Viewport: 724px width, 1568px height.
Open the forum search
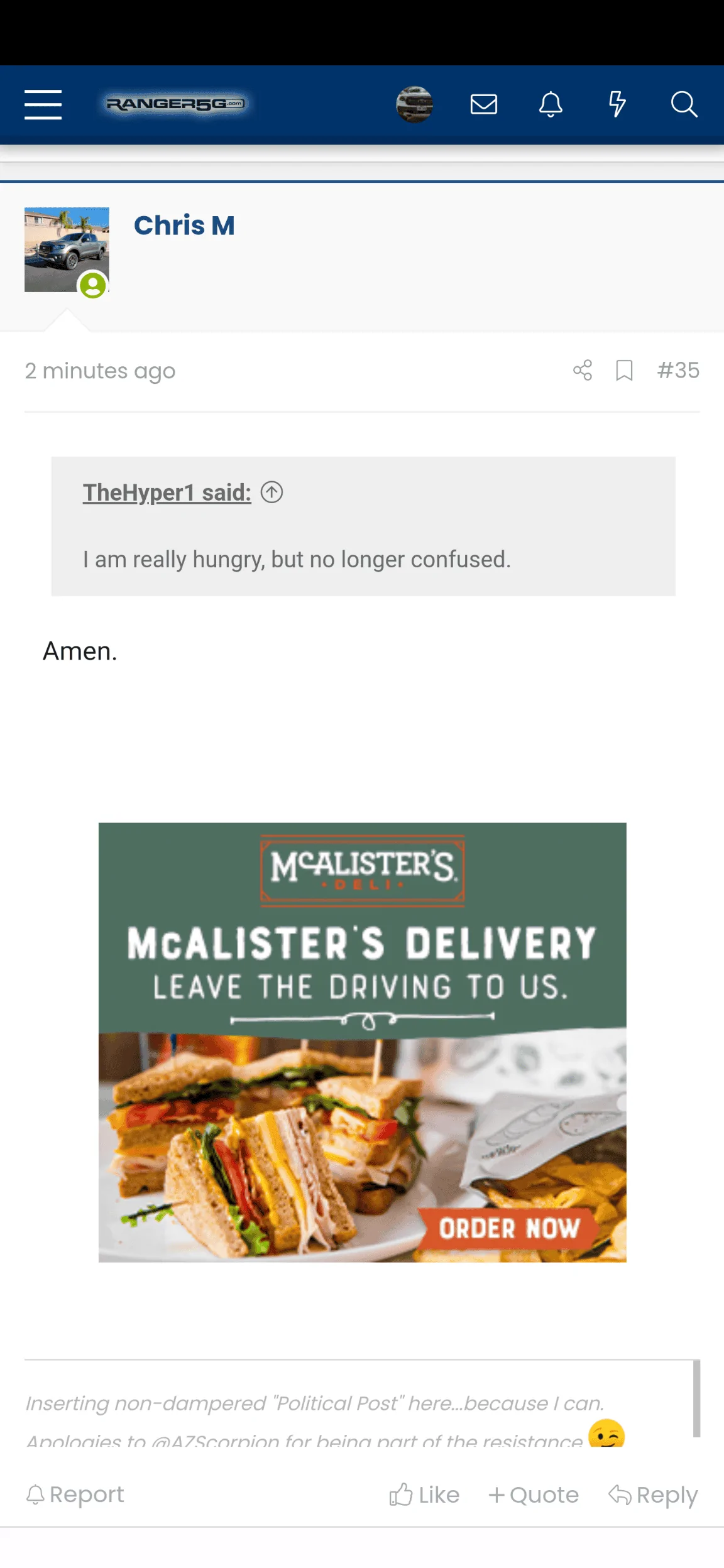[x=684, y=104]
